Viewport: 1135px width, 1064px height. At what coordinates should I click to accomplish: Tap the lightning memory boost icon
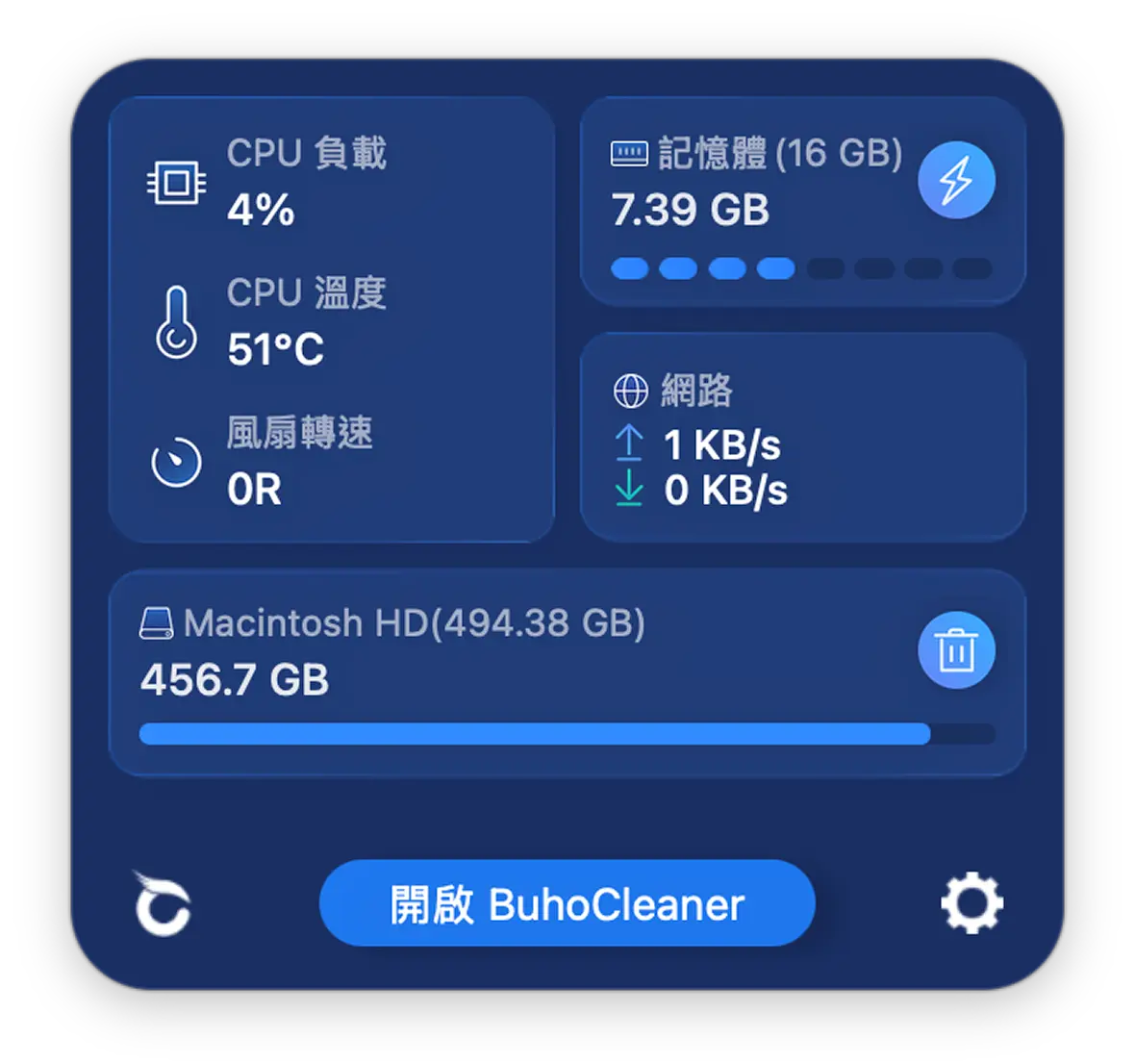pyautogui.click(x=955, y=180)
